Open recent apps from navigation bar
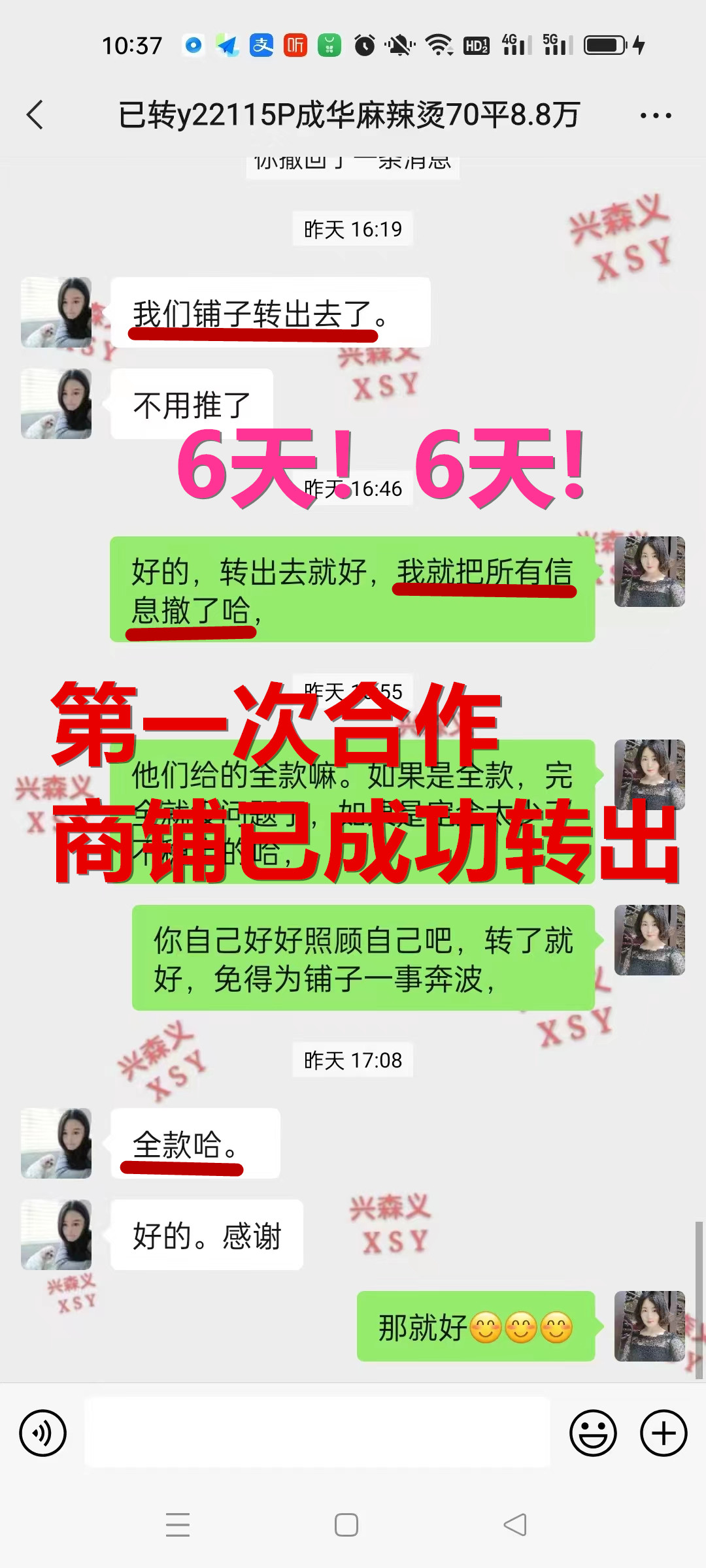 click(178, 1525)
